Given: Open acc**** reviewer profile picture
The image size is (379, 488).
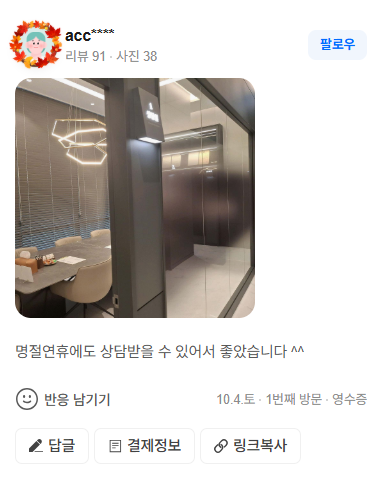Looking at the screenshot, I should pos(36,44).
